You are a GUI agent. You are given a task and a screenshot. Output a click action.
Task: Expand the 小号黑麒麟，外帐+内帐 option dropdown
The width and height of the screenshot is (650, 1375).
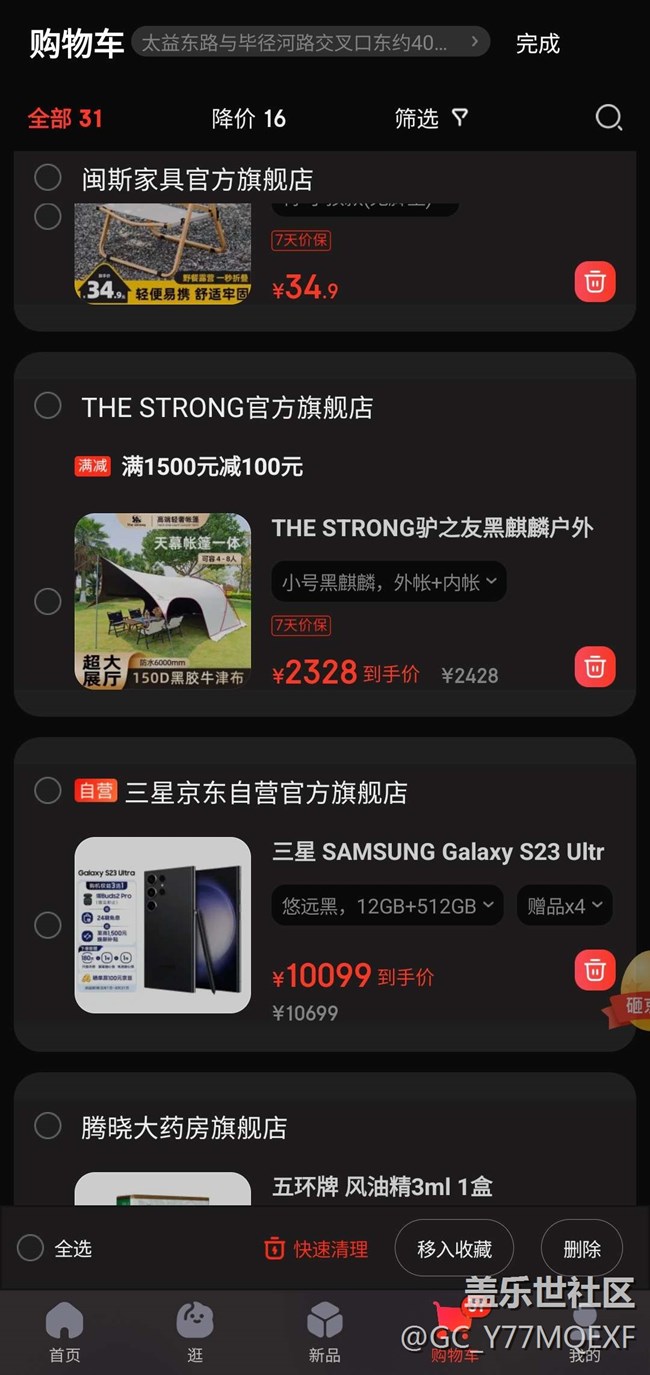(389, 582)
